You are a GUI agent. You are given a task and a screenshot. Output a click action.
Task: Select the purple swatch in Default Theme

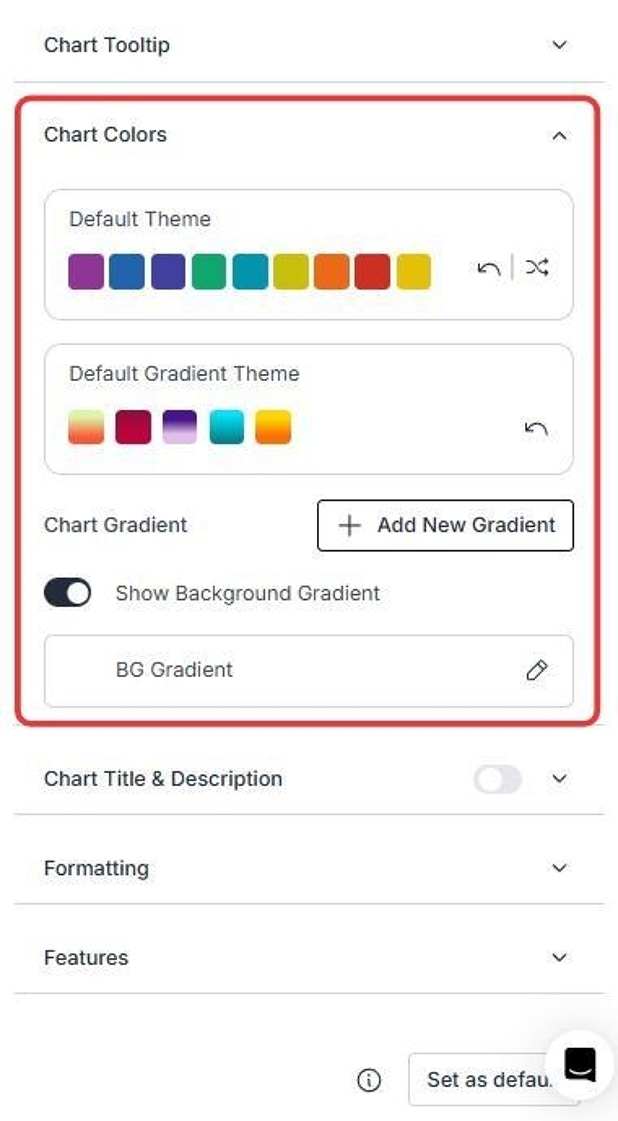click(x=86, y=272)
